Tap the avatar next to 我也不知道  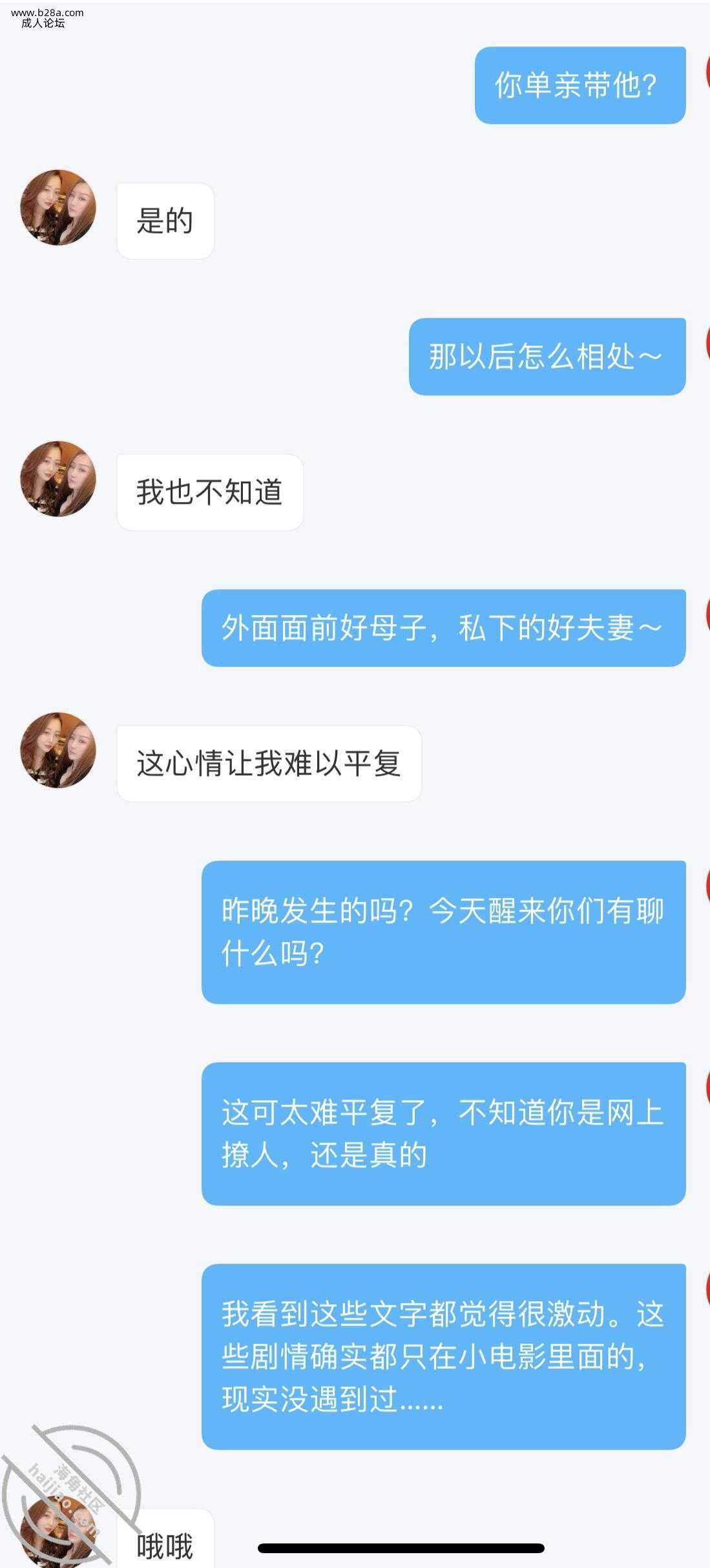pos(58,479)
